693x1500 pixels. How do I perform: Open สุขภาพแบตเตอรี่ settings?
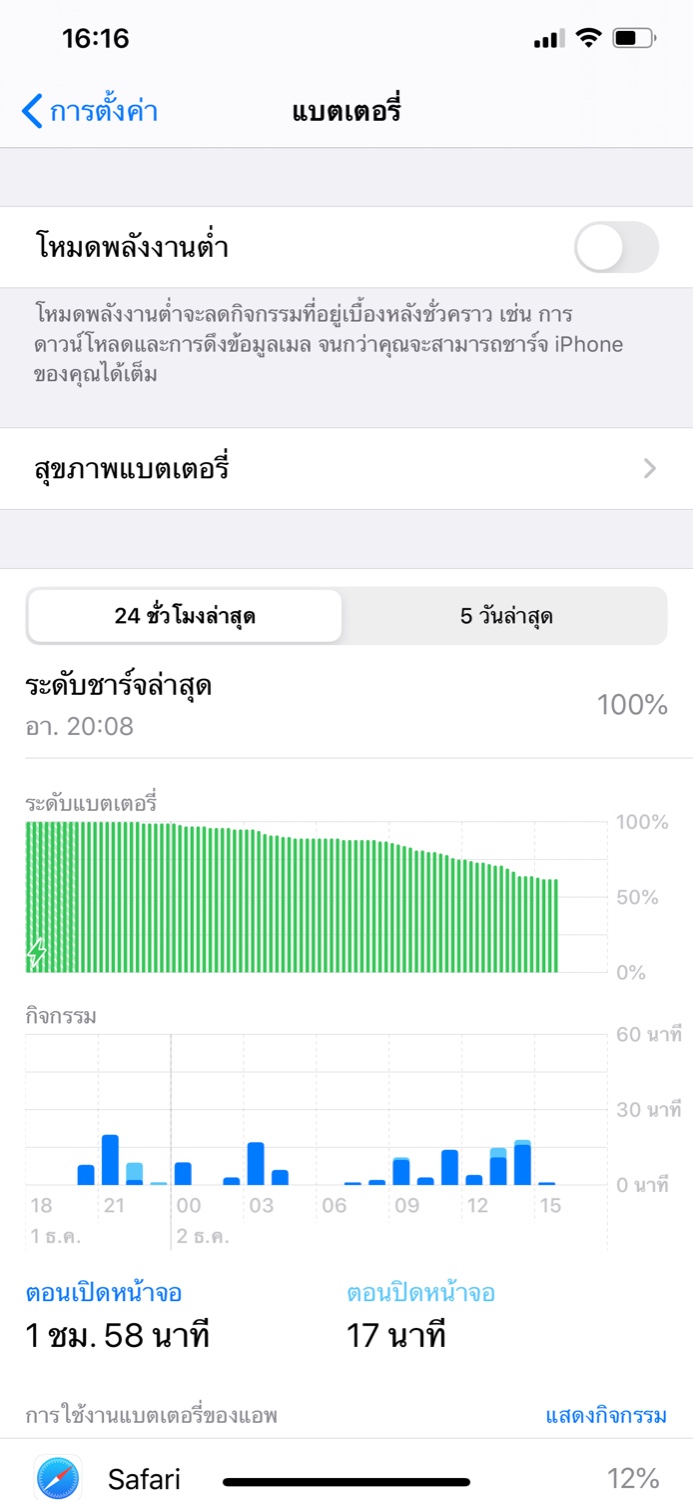pos(346,469)
